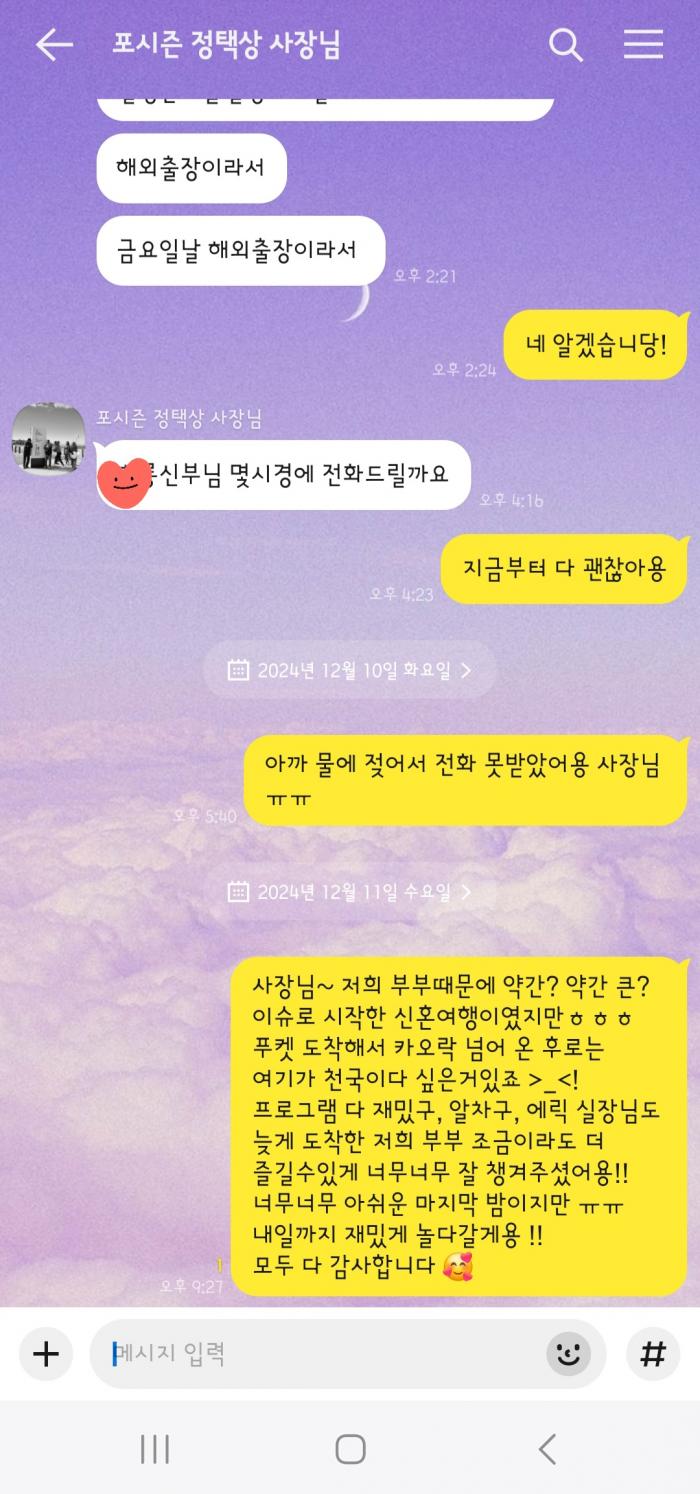Open the chat room hamburger menu
700x1494 pixels.
(x=643, y=45)
